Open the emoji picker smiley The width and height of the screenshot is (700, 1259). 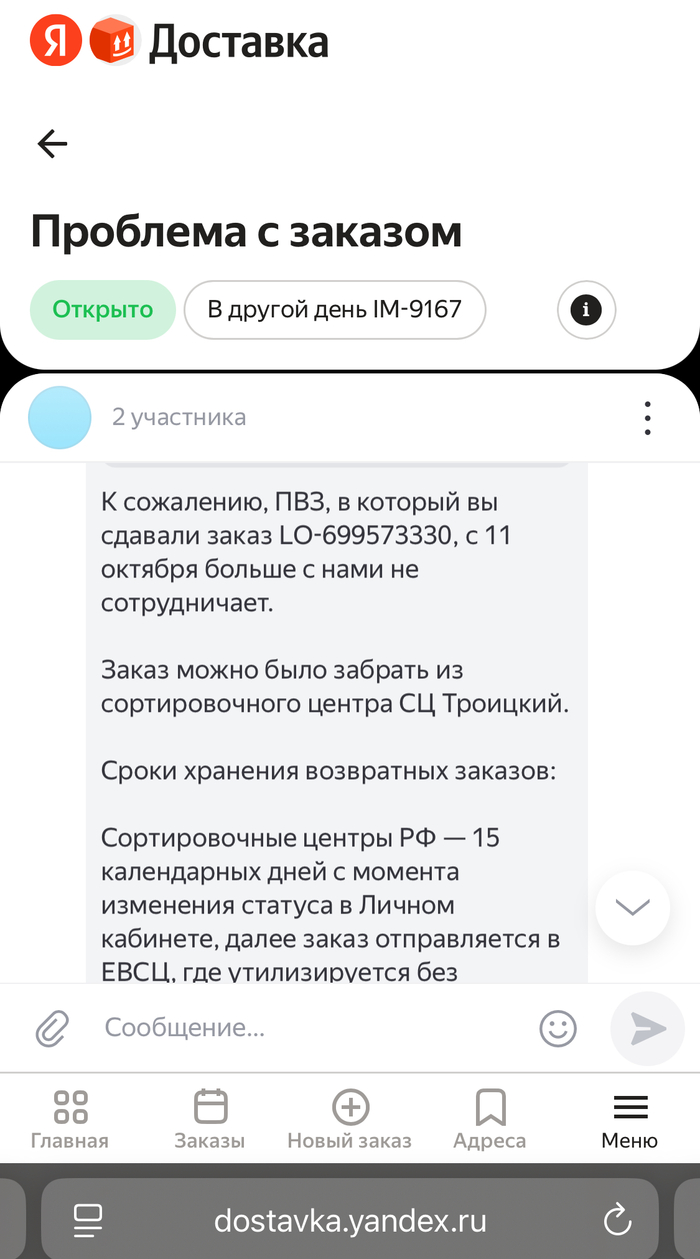(558, 1027)
